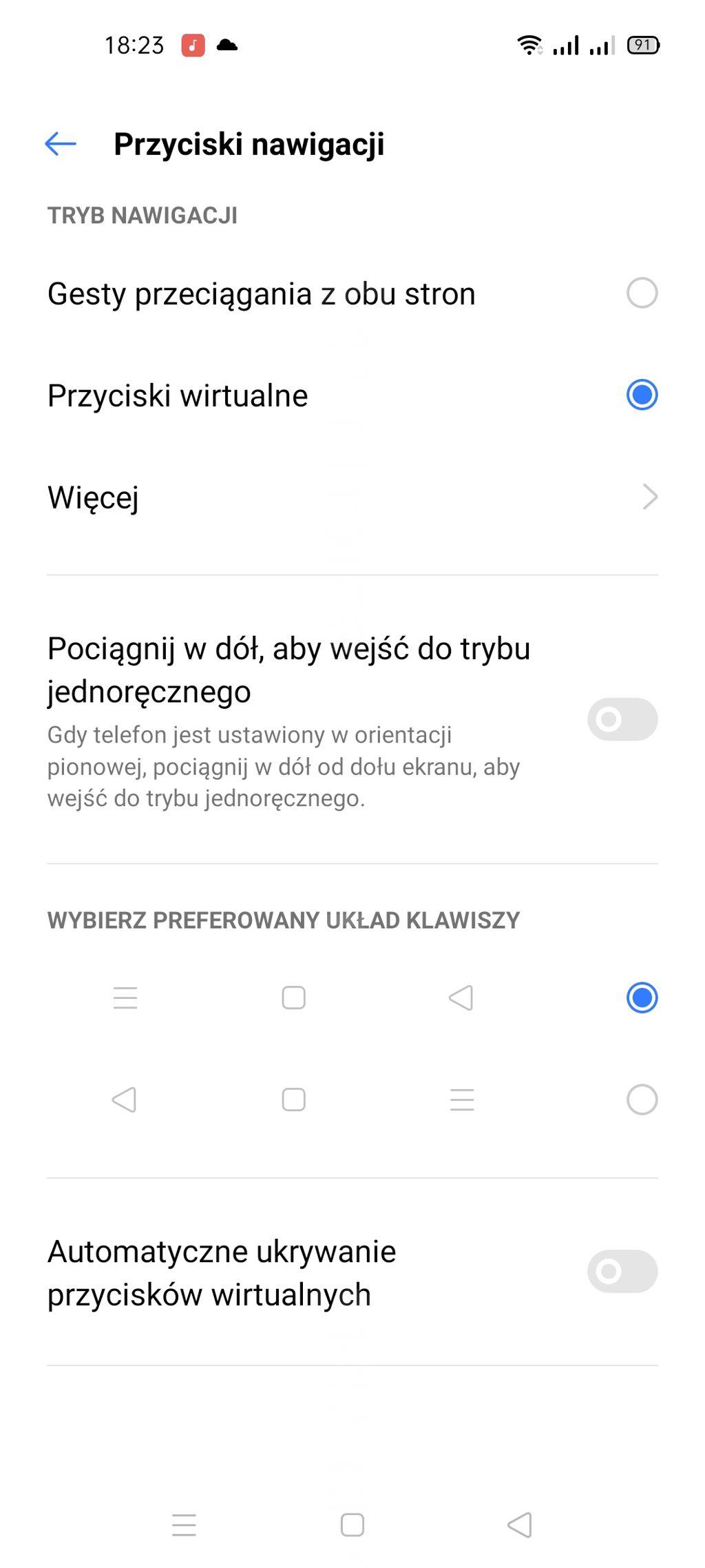The image size is (705, 1568).
Task: Select Gesty przeciągania z obu stron
Action: [x=641, y=293]
